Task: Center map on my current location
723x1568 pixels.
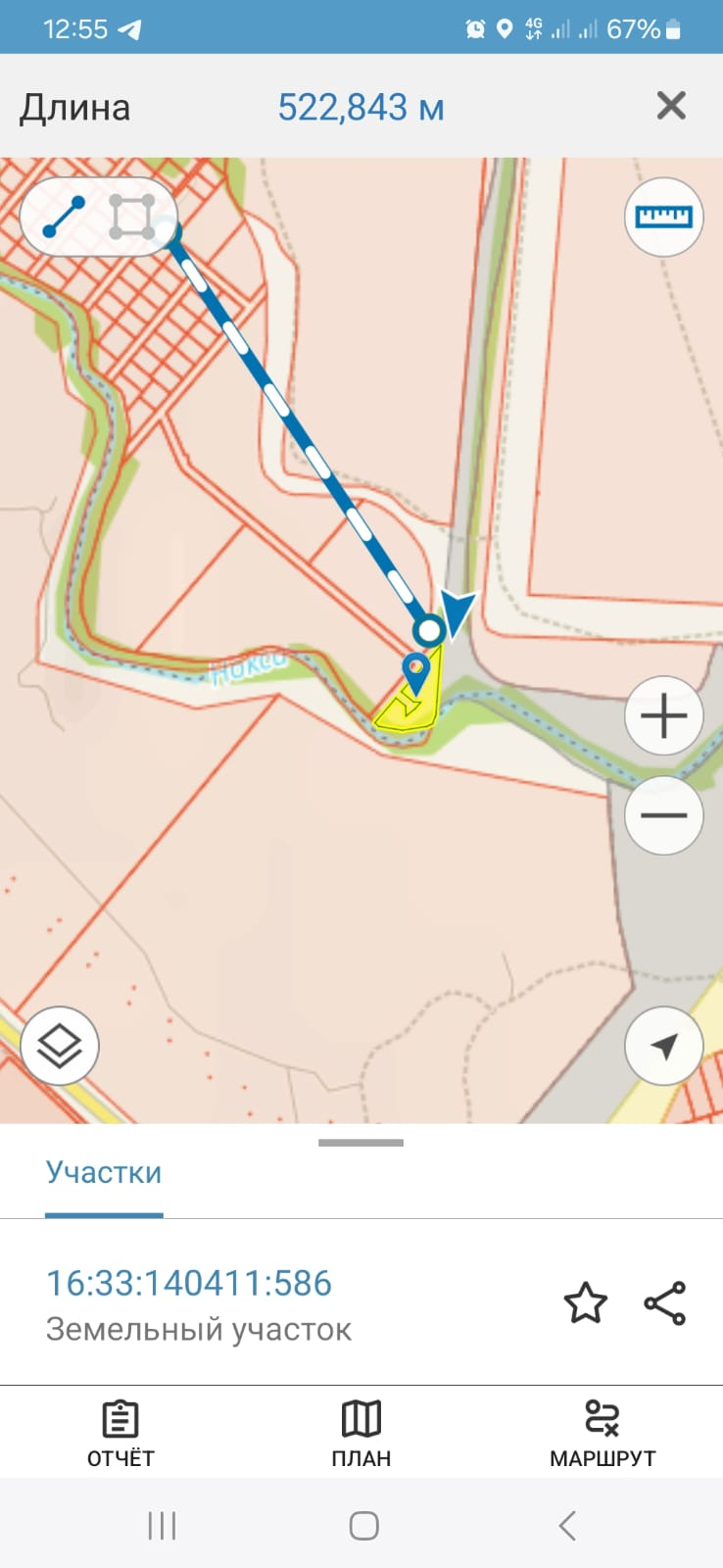Action: (x=663, y=1046)
